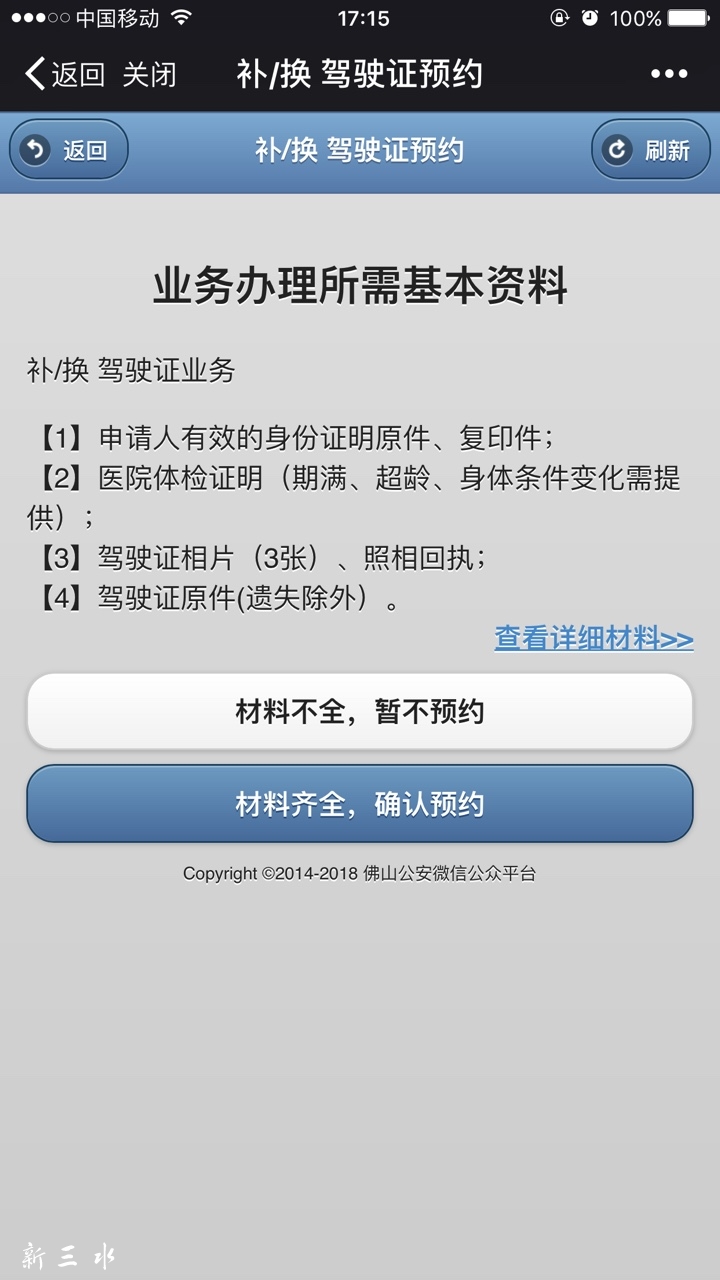Select 材料不全，暂不预约
The width and height of the screenshot is (720, 1280).
click(x=360, y=711)
